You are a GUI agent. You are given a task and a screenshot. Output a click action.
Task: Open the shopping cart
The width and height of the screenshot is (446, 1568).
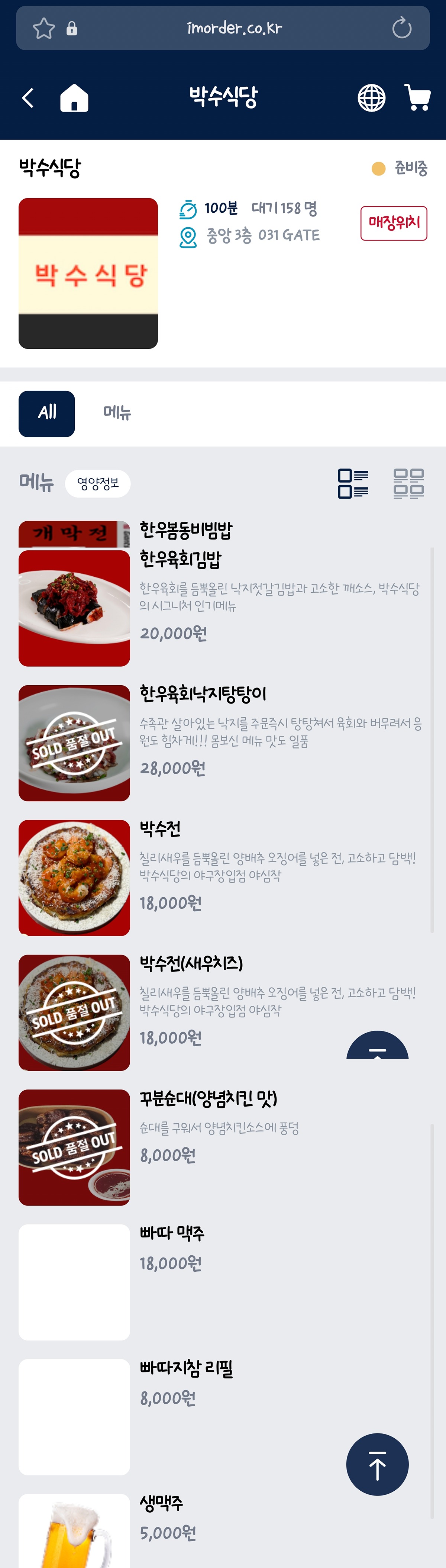(417, 98)
